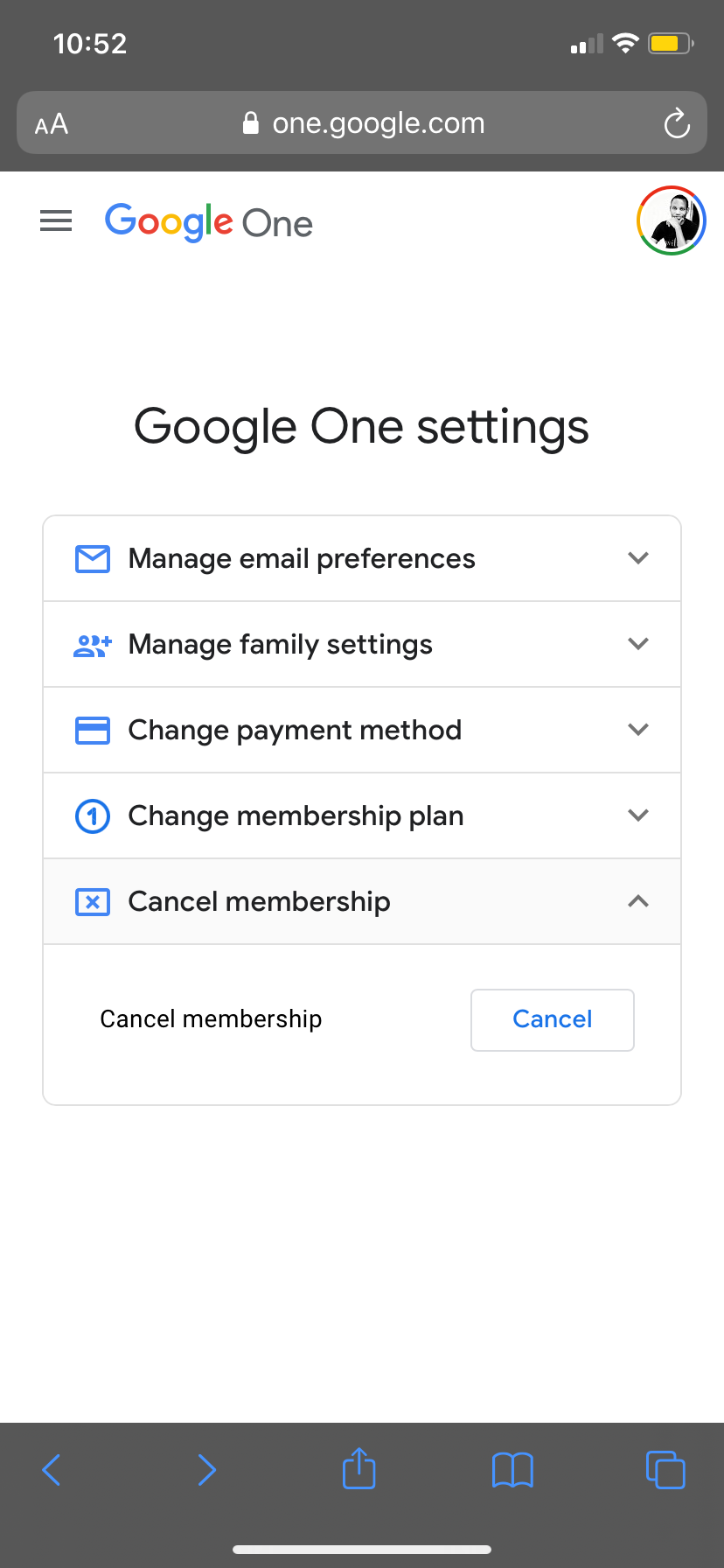The image size is (724, 1568).
Task: Tap the Share icon in Safari toolbar
Action: 359,1469
